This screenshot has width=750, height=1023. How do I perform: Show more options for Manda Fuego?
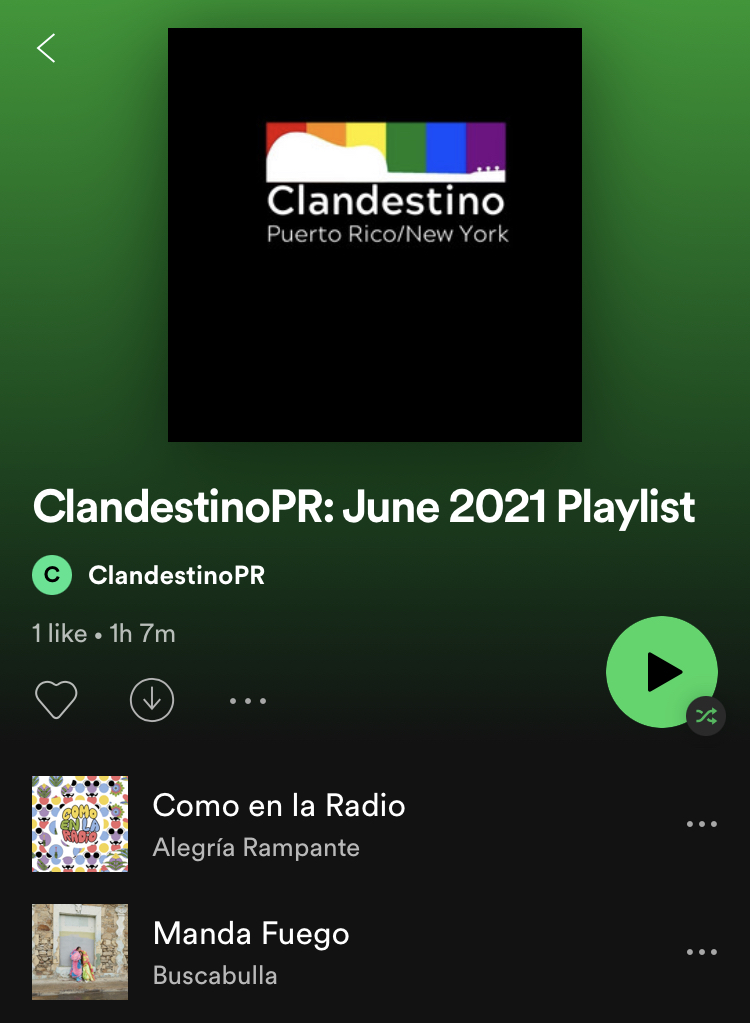[702, 952]
